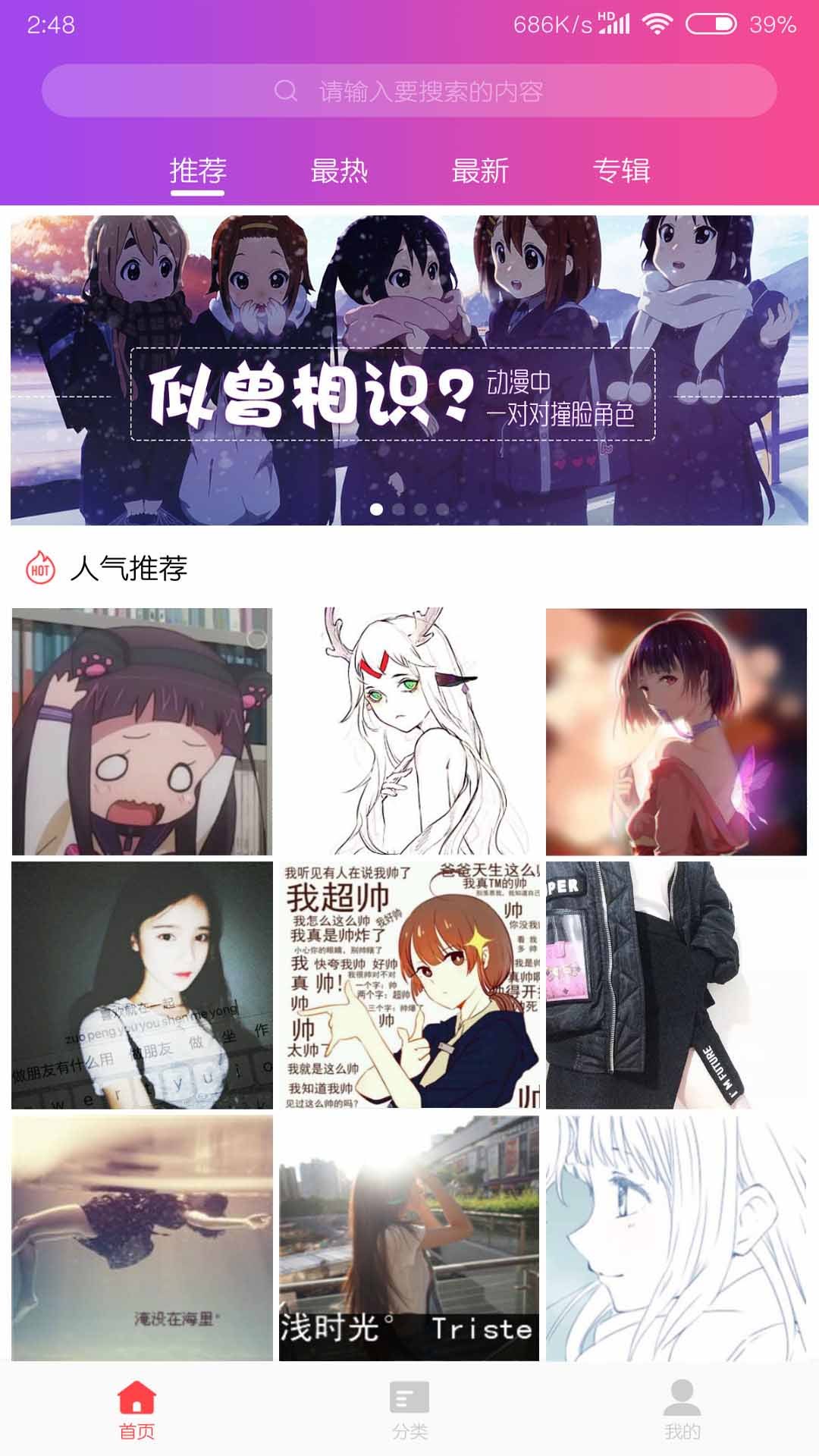
Task: Open the 淹没在海里 underwater image
Action: tap(142, 1238)
